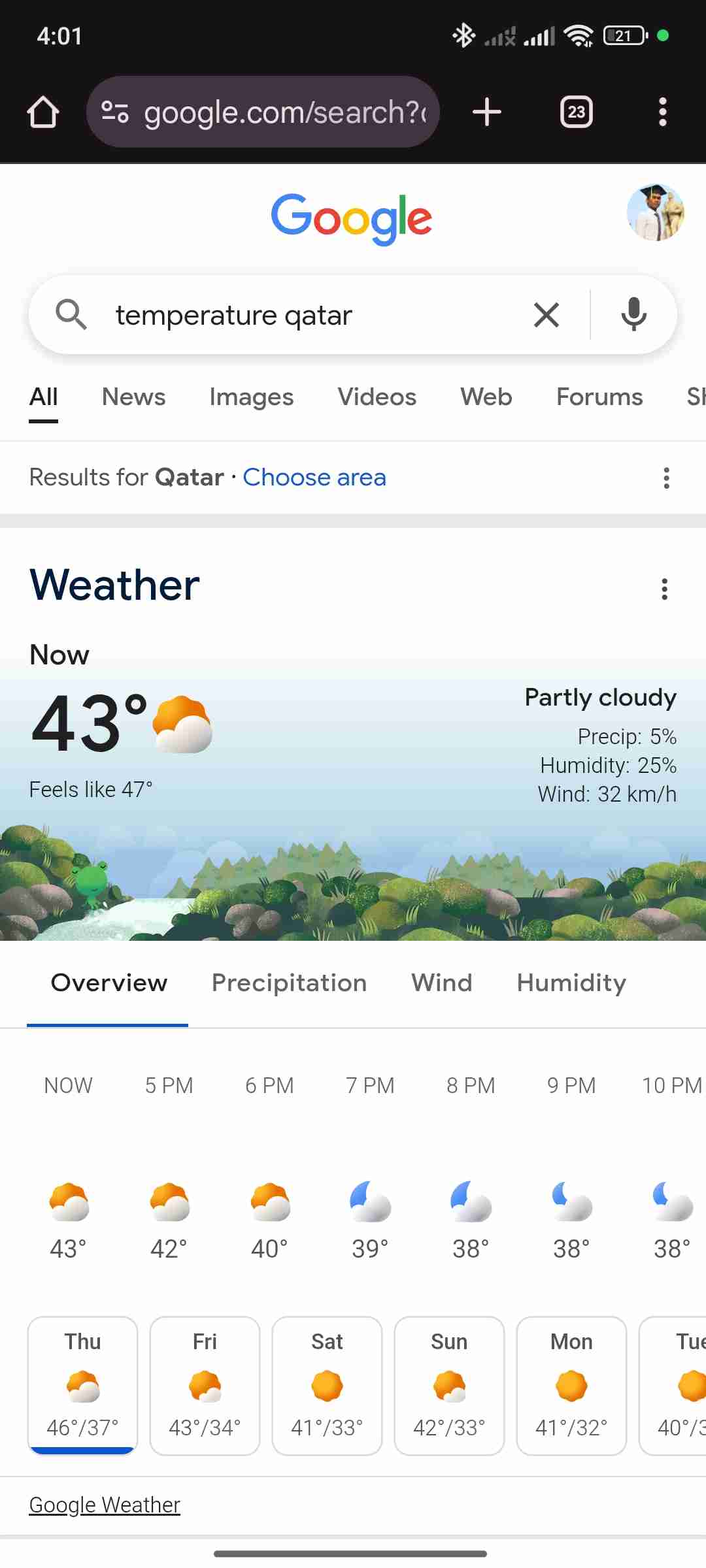Start a voice search with the microphone
This screenshot has width=706, height=1568.
(x=633, y=315)
